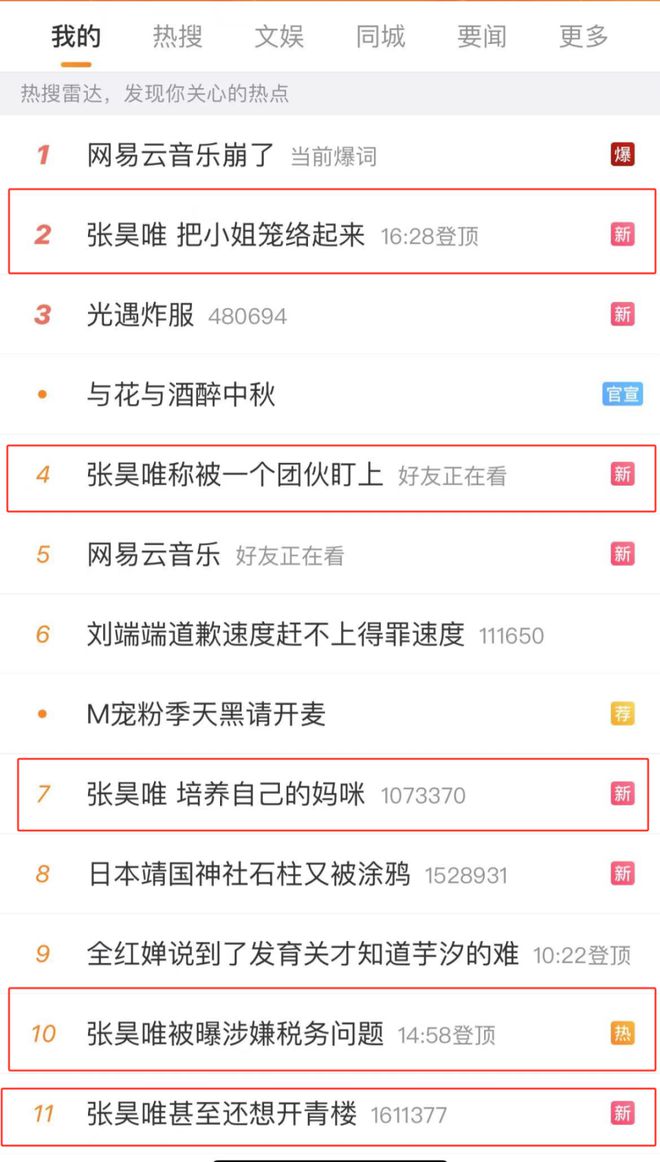Open 与花与酒醉中秋 promoted topic

(x=330, y=394)
